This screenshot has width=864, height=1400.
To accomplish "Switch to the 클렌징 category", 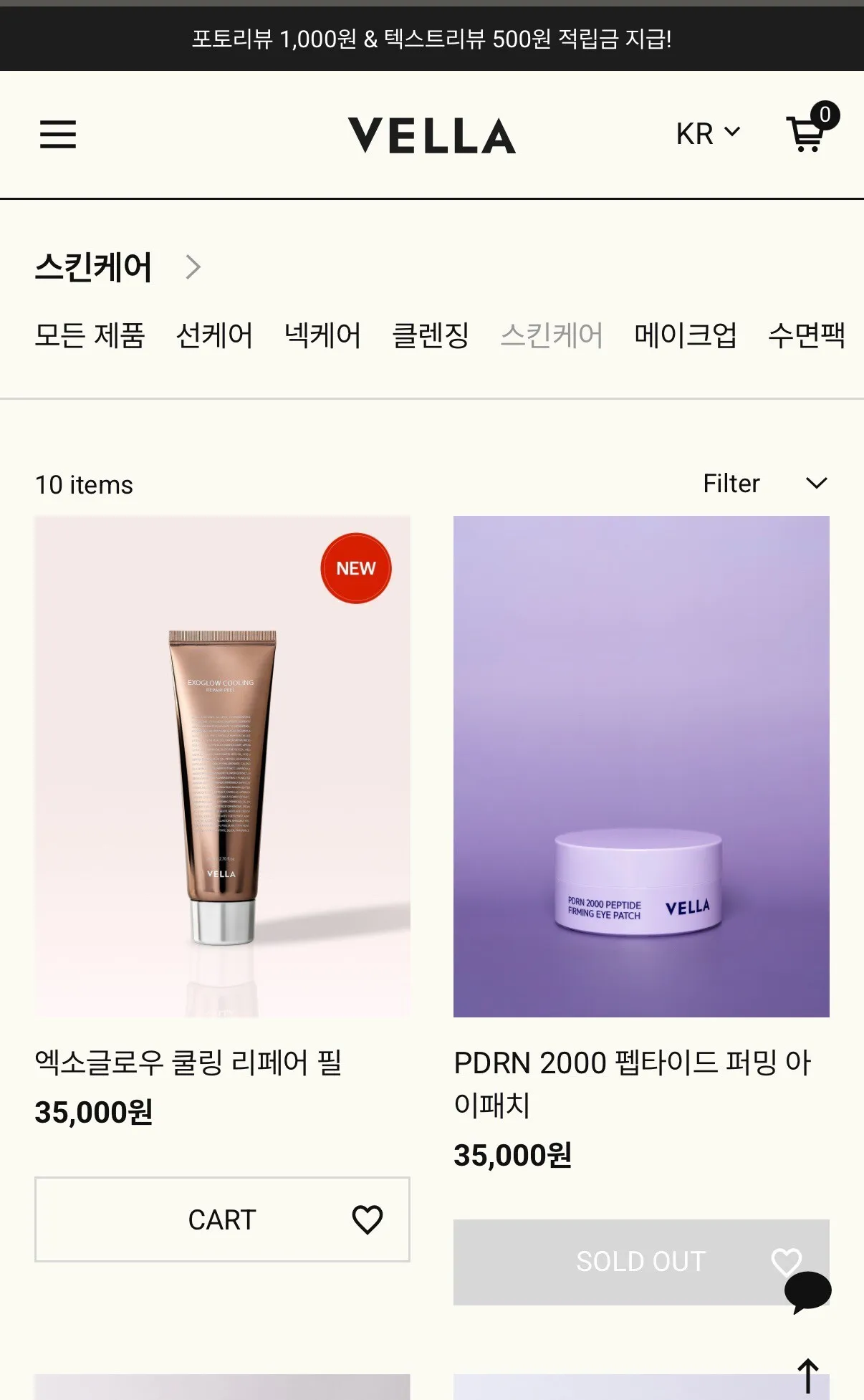I will (x=431, y=335).
